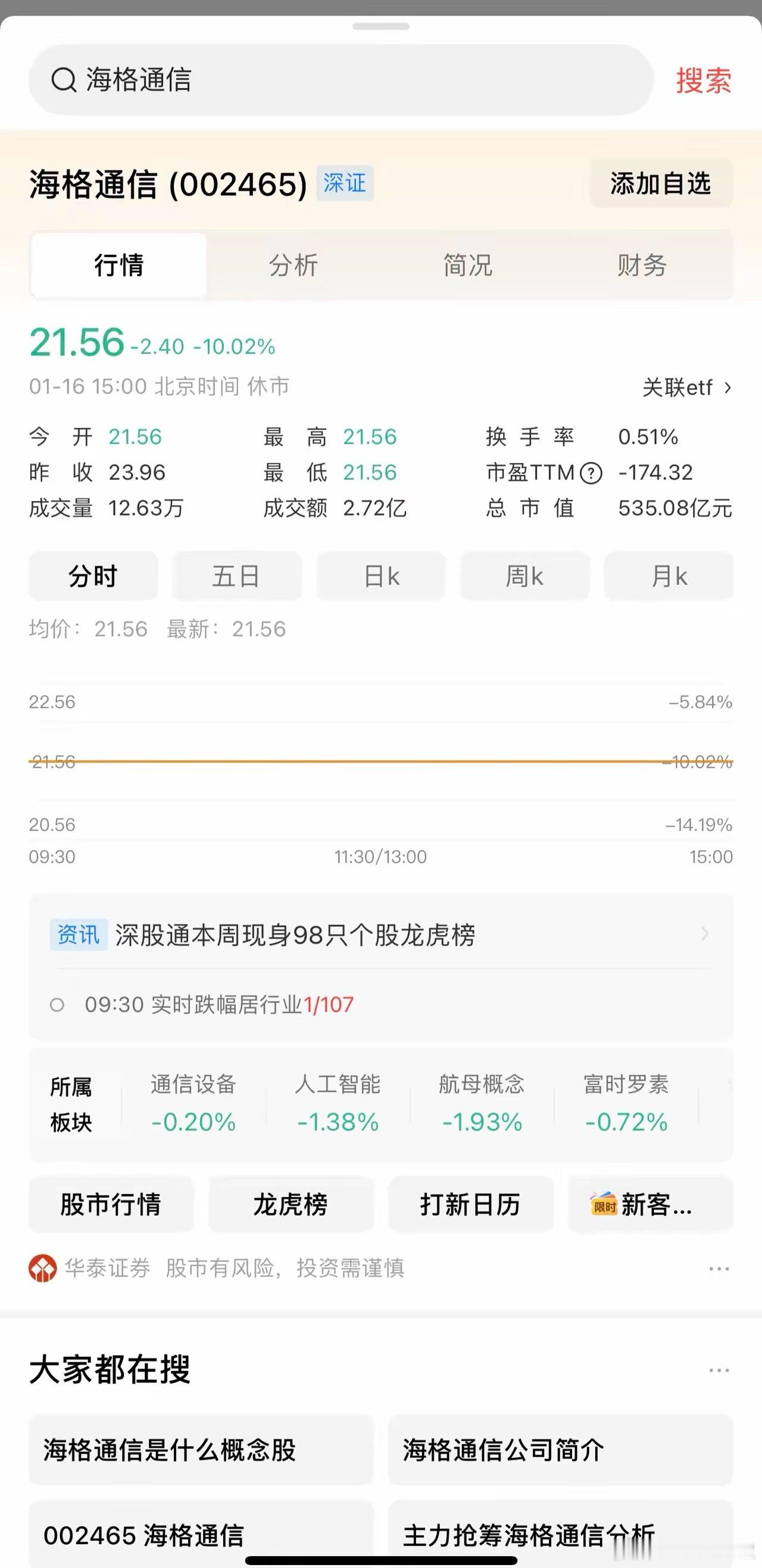The width and height of the screenshot is (762, 1568).
Task: Select the 分时 chart view
Action: point(93,575)
